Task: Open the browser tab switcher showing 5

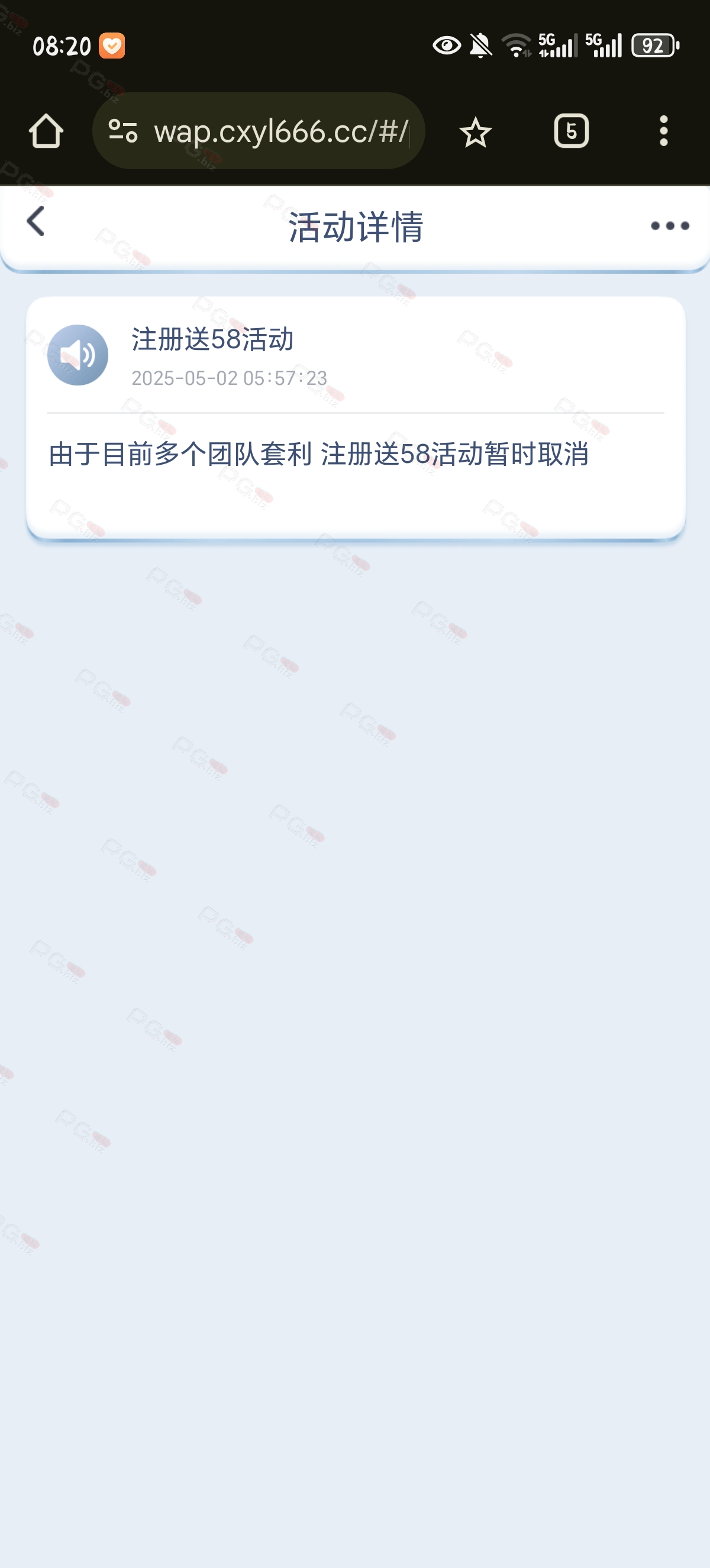Action: point(571,131)
